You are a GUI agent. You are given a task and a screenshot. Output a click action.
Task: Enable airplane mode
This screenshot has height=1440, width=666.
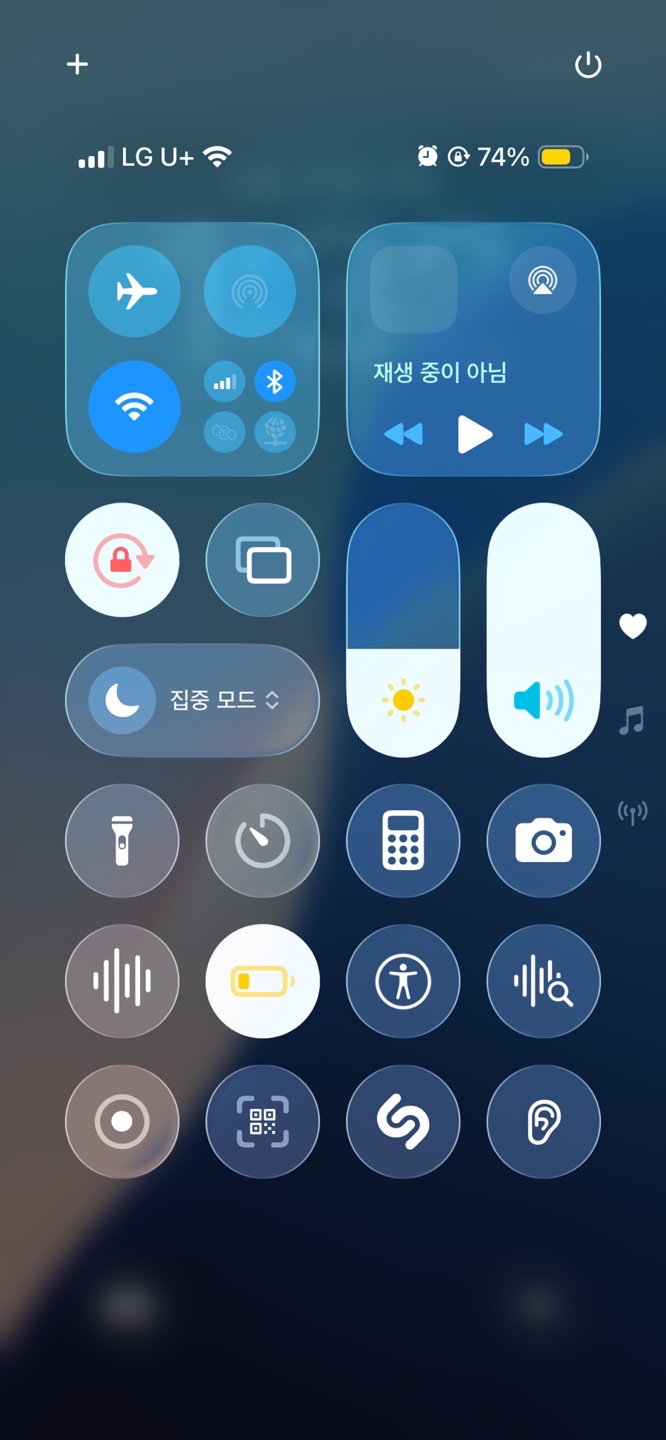click(135, 292)
